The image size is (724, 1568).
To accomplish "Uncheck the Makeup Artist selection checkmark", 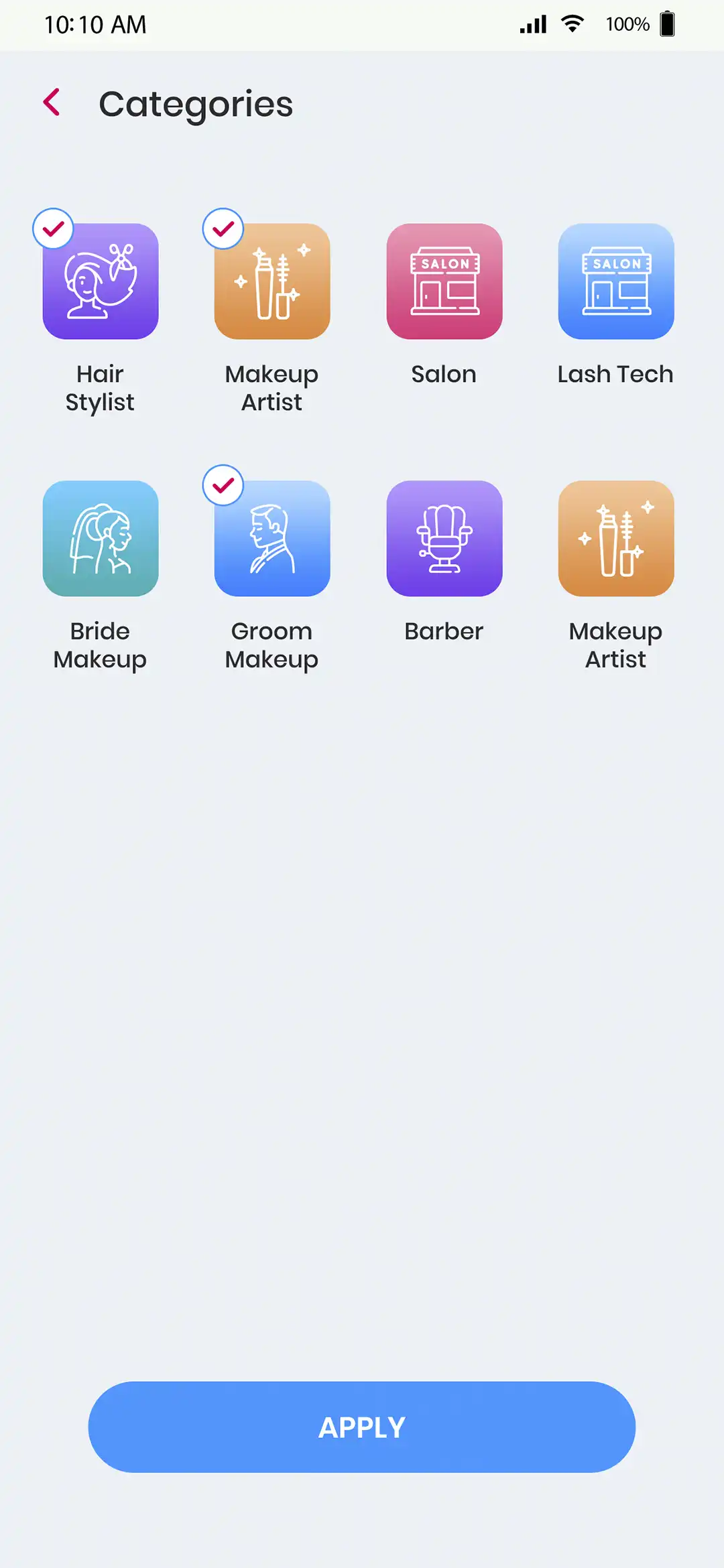I will 223,228.
